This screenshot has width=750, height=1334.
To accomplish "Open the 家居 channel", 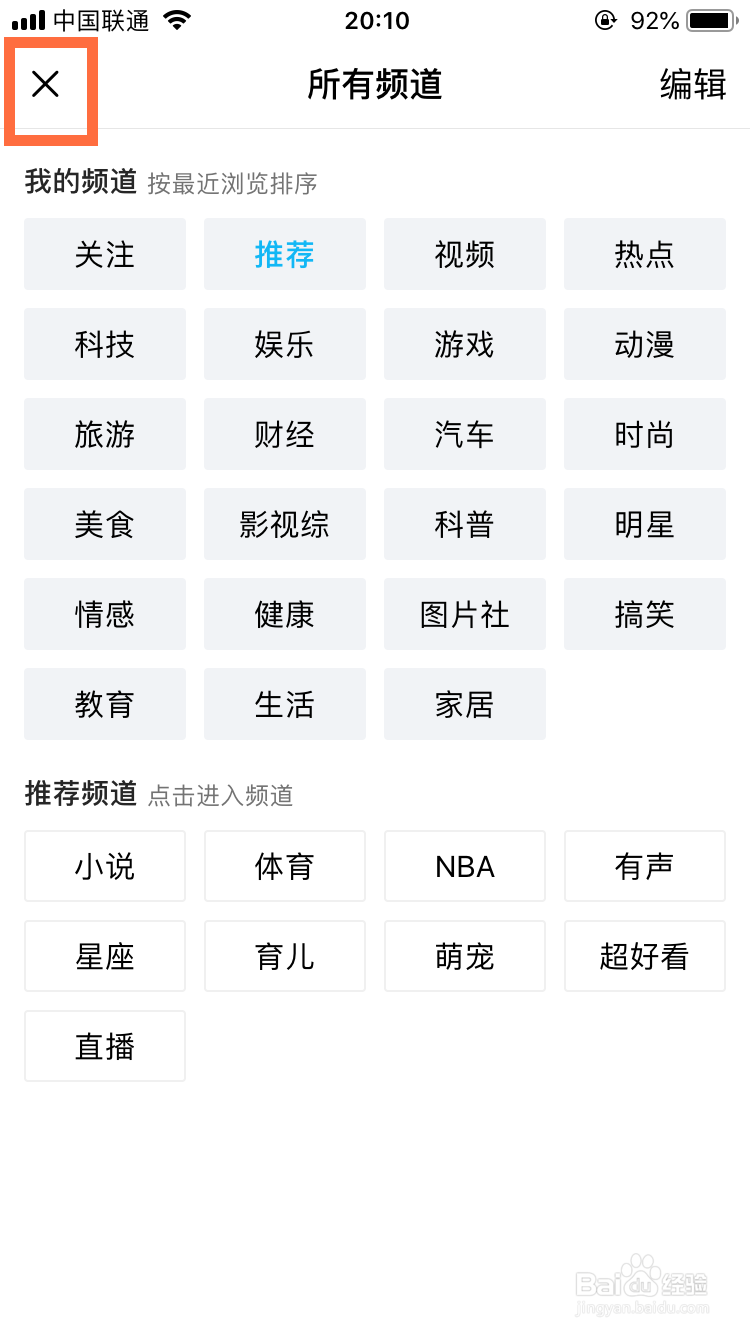I will pos(465,704).
